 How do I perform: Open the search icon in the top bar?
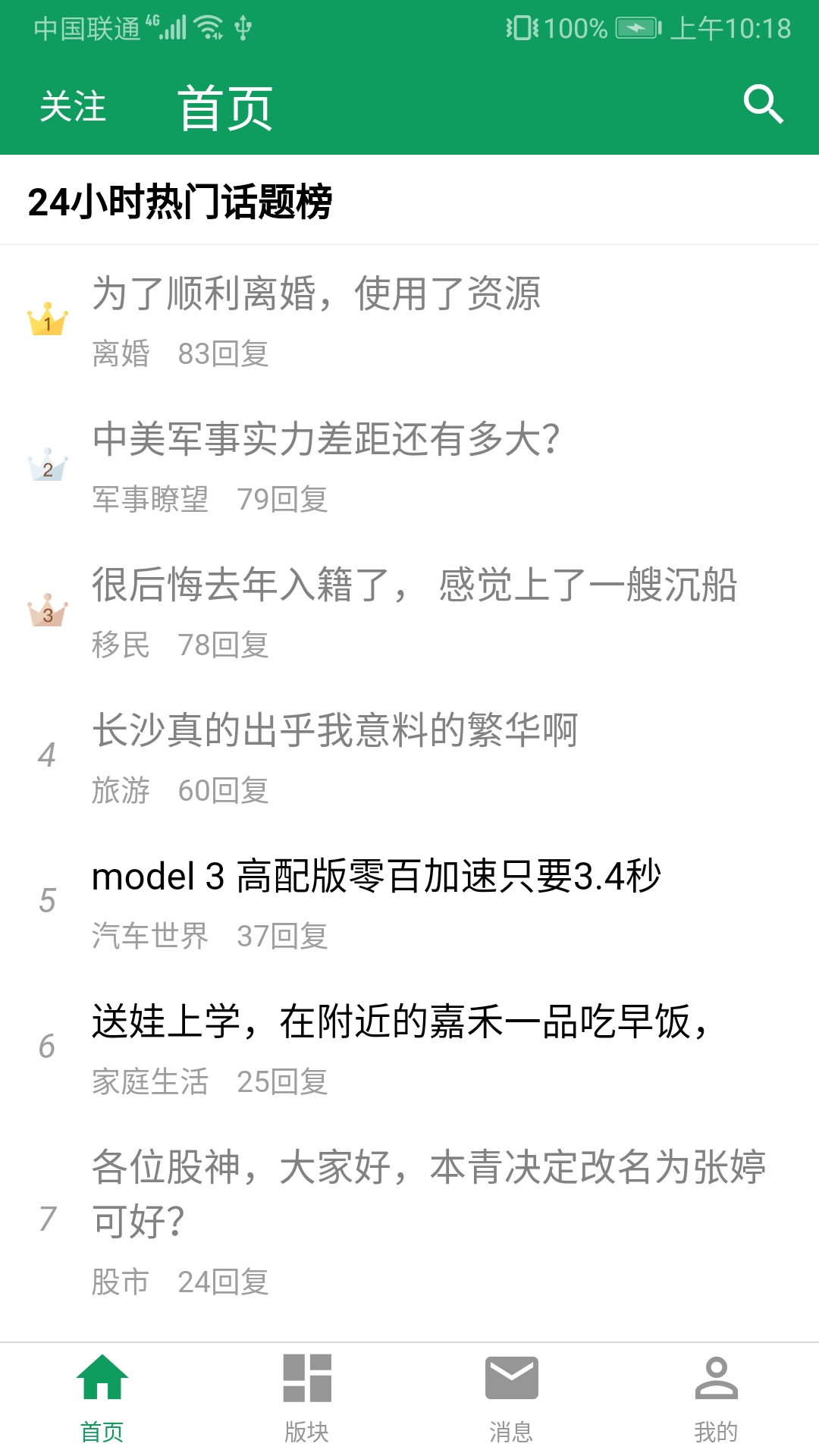coord(763,105)
